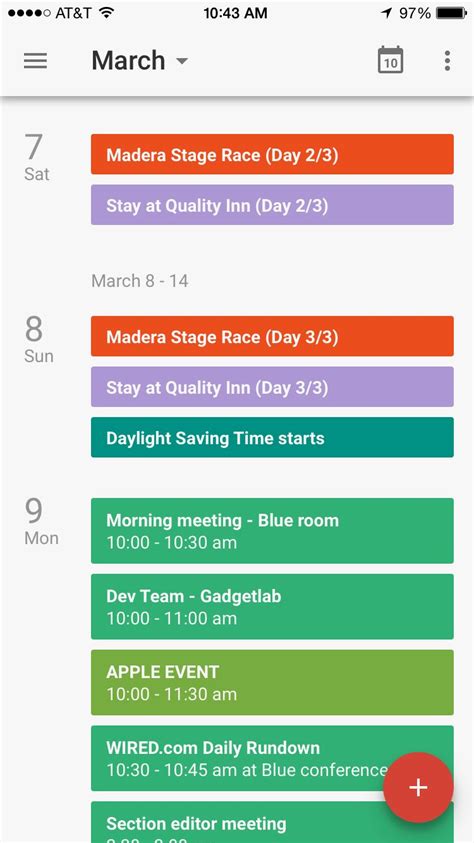The height and width of the screenshot is (843, 474).
Task: Create a new event with plus button
Action: point(418,788)
